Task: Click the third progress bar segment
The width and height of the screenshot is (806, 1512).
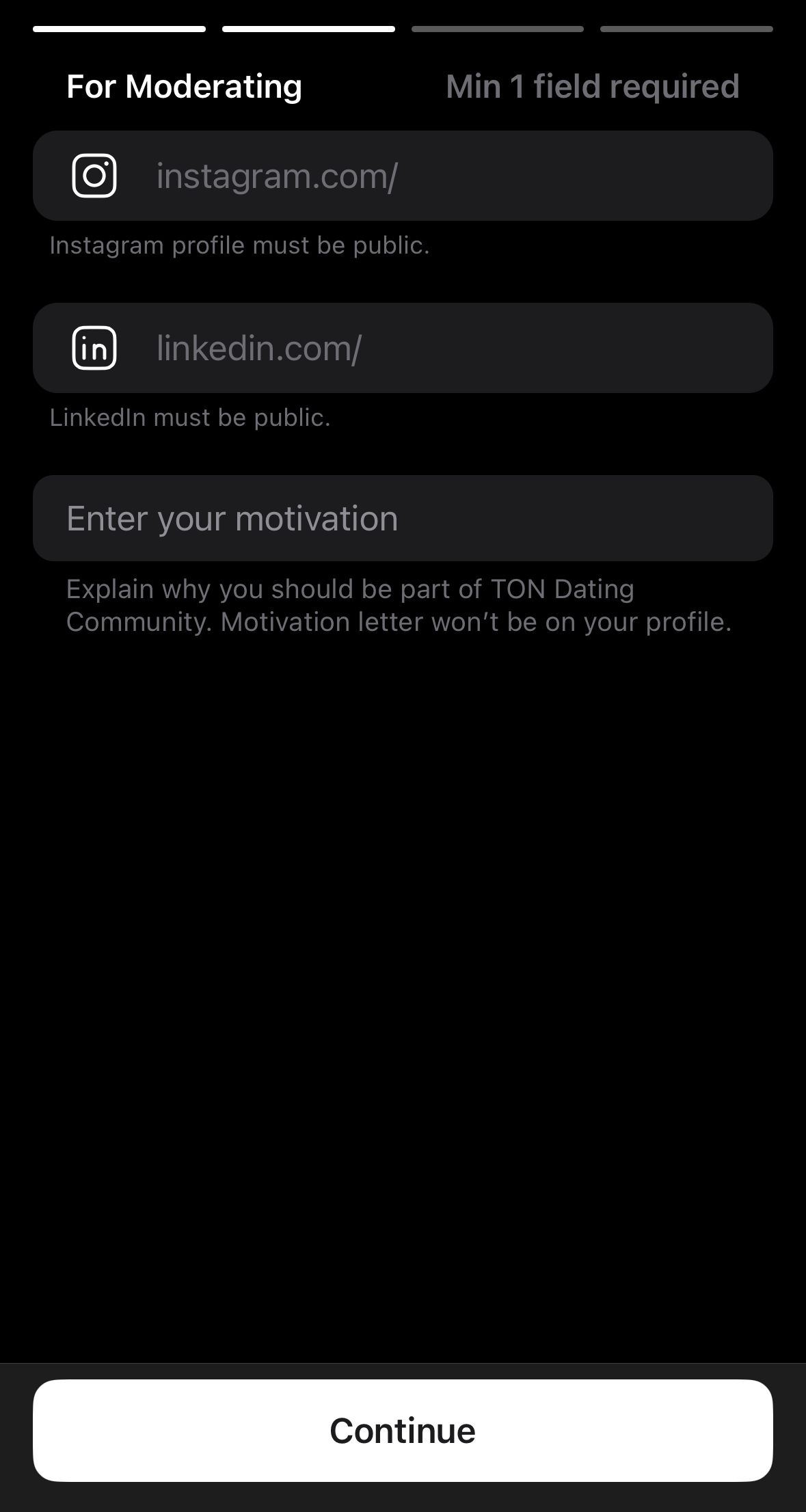Action: [x=498, y=29]
